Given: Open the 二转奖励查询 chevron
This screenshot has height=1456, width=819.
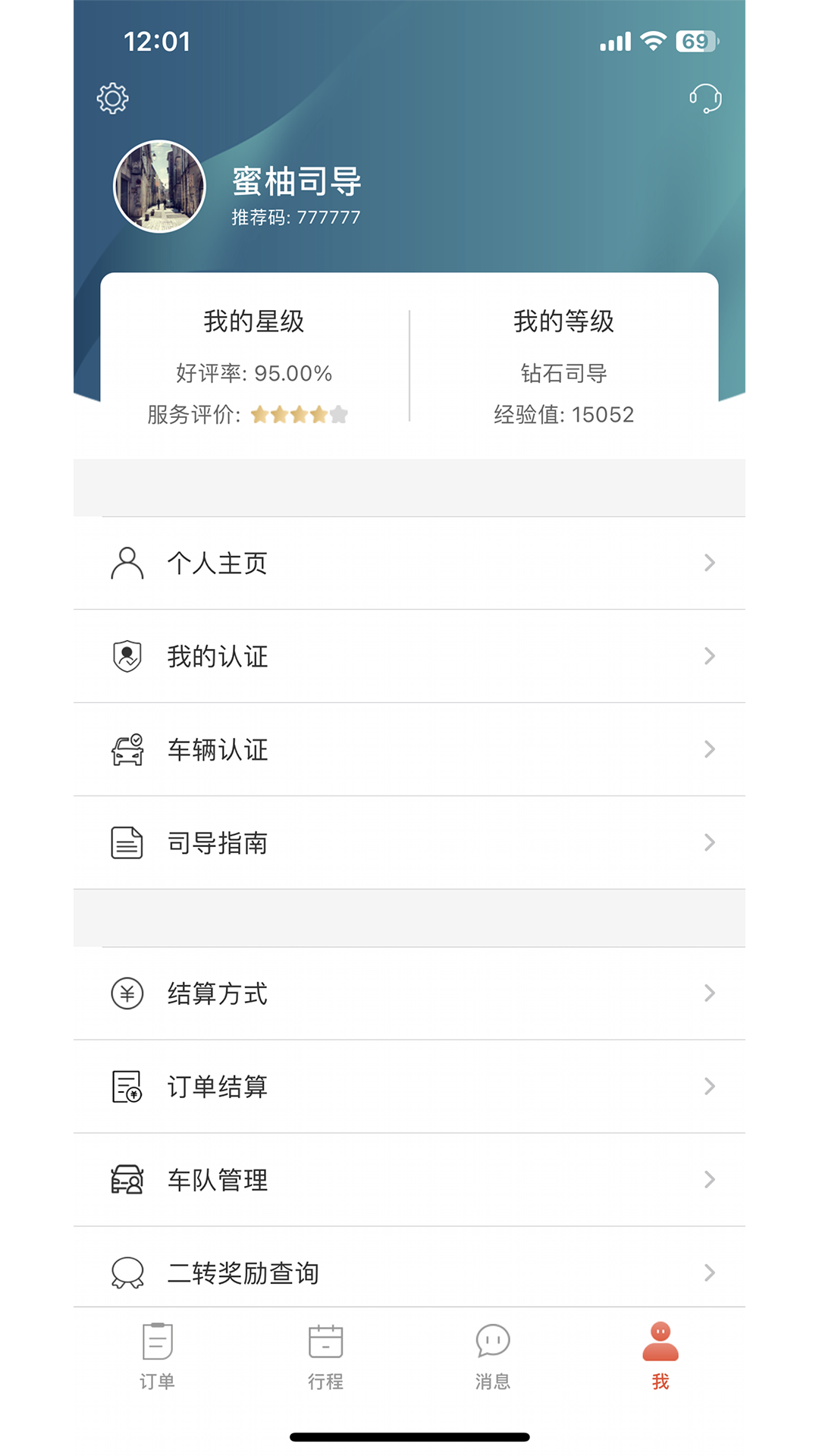Looking at the screenshot, I should point(710,1273).
